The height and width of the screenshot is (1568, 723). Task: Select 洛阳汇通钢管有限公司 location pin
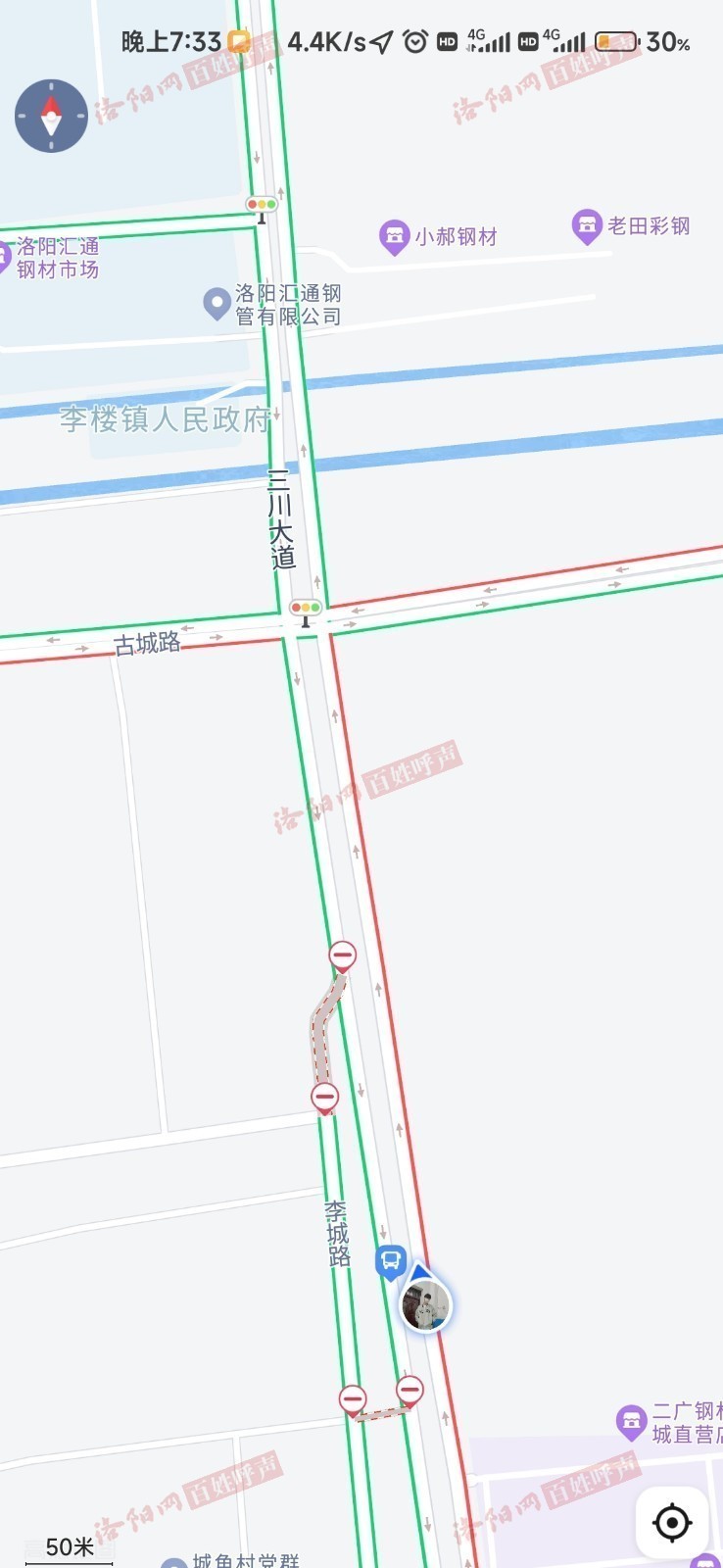(x=217, y=304)
